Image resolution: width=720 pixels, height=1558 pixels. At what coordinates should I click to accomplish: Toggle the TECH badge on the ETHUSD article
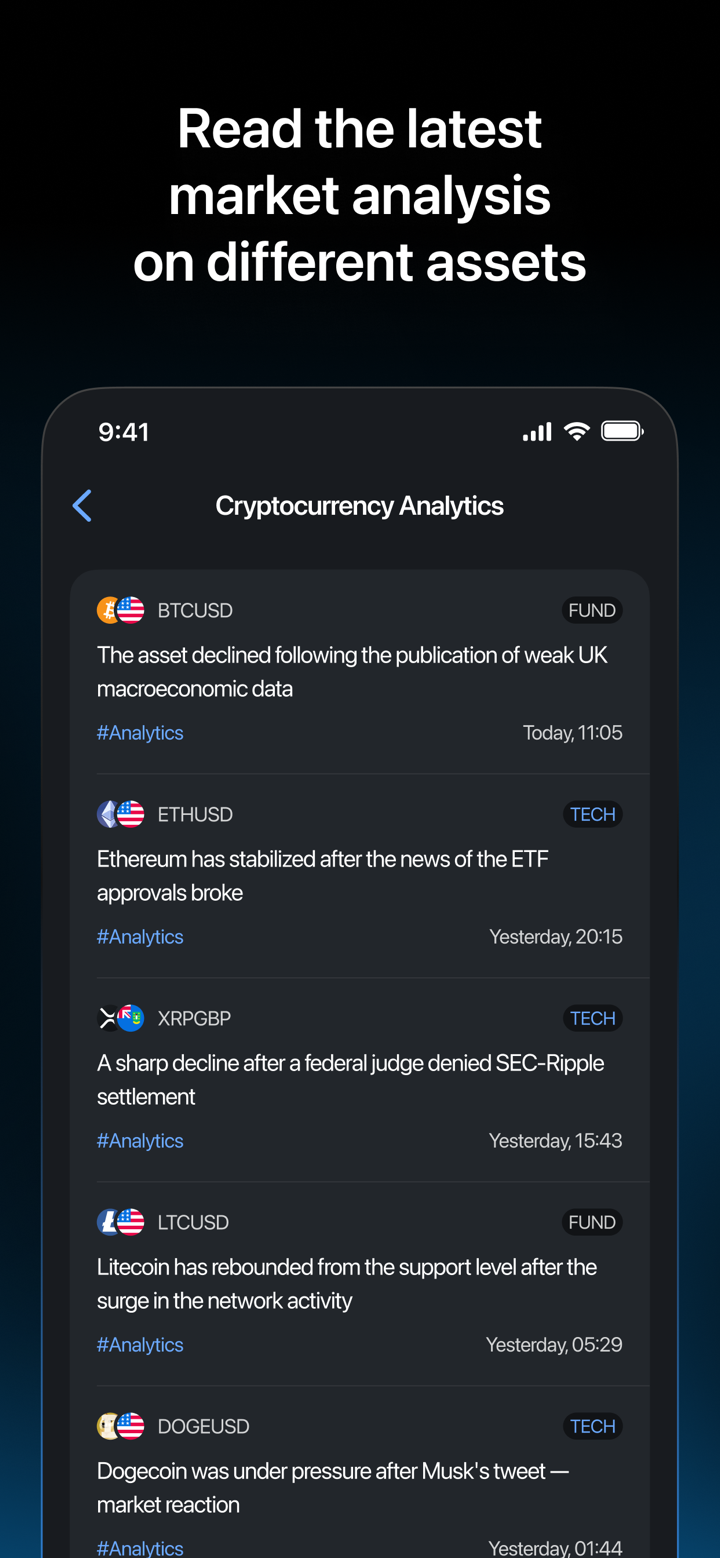(x=593, y=814)
